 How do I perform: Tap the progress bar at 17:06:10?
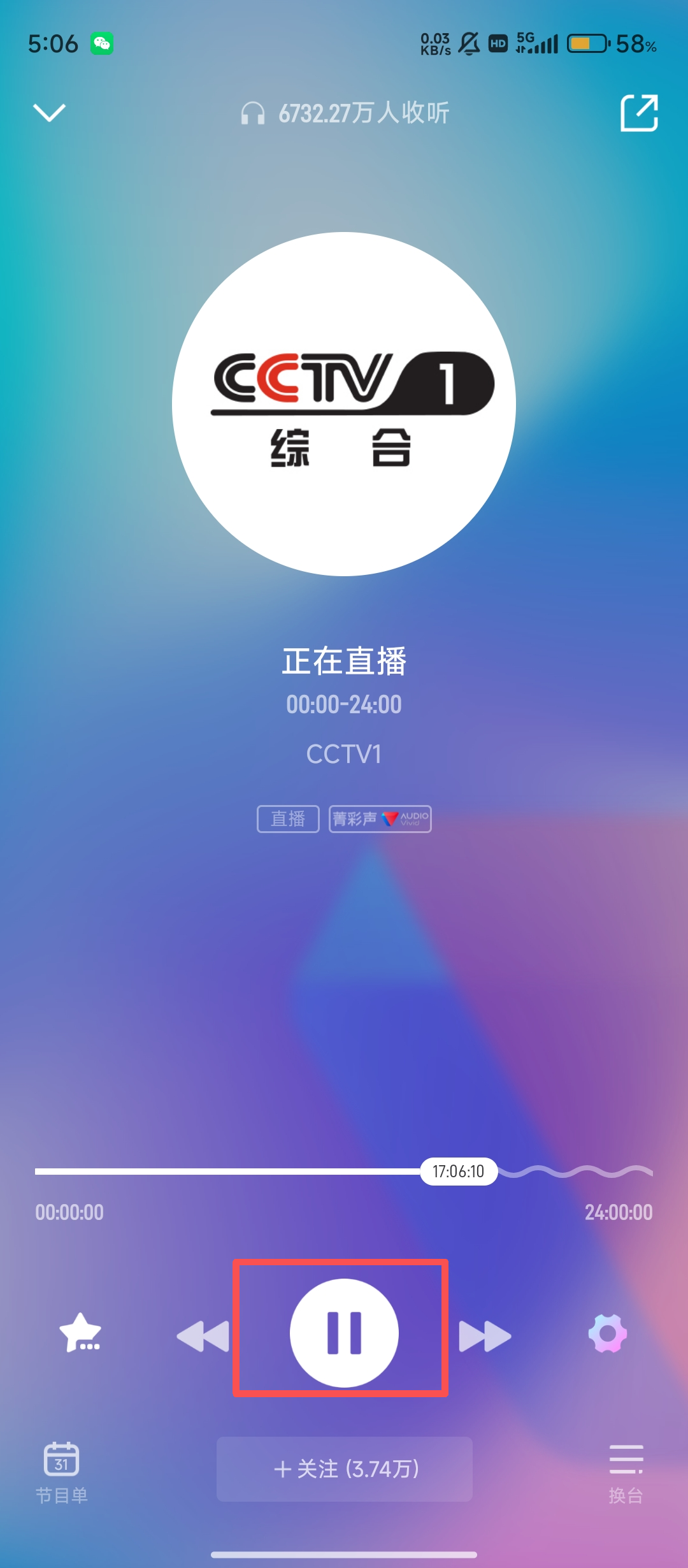459,1172
